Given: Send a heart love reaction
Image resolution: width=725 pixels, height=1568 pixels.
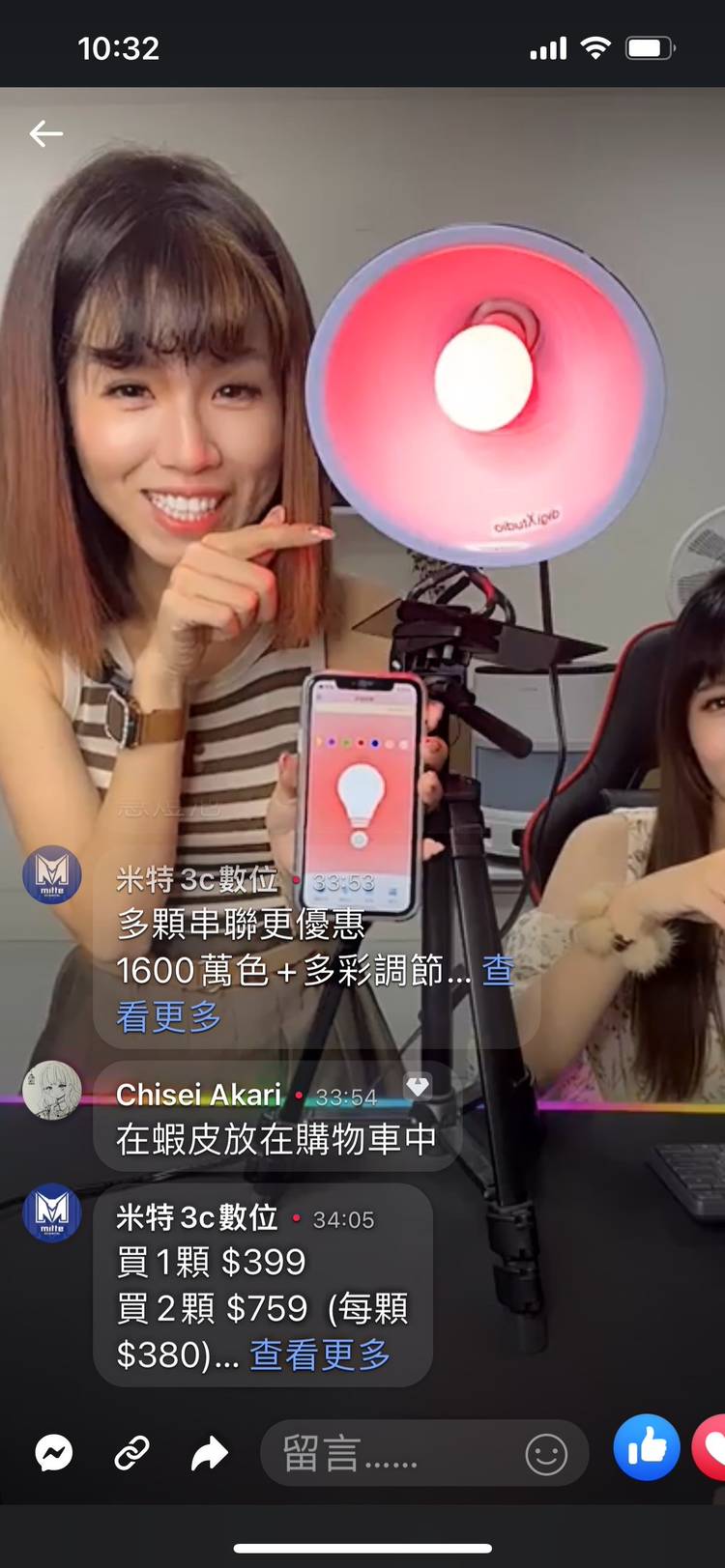Looking at the screenshot, I should click(713, 1447).
